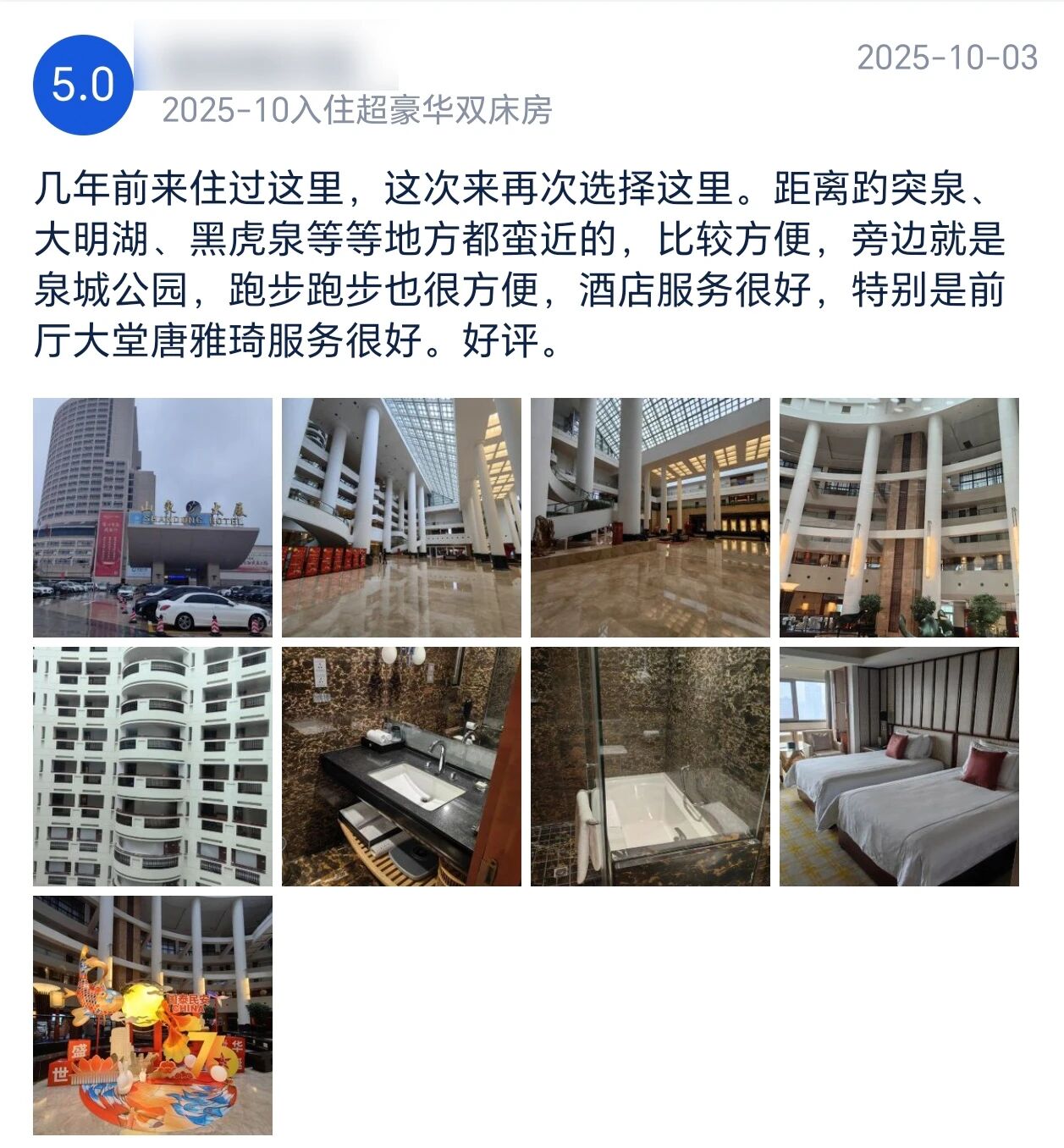Viewport: 1064px width, 1148px height.
Task: Open the bathroom sink photo
Action: [401, 766]
